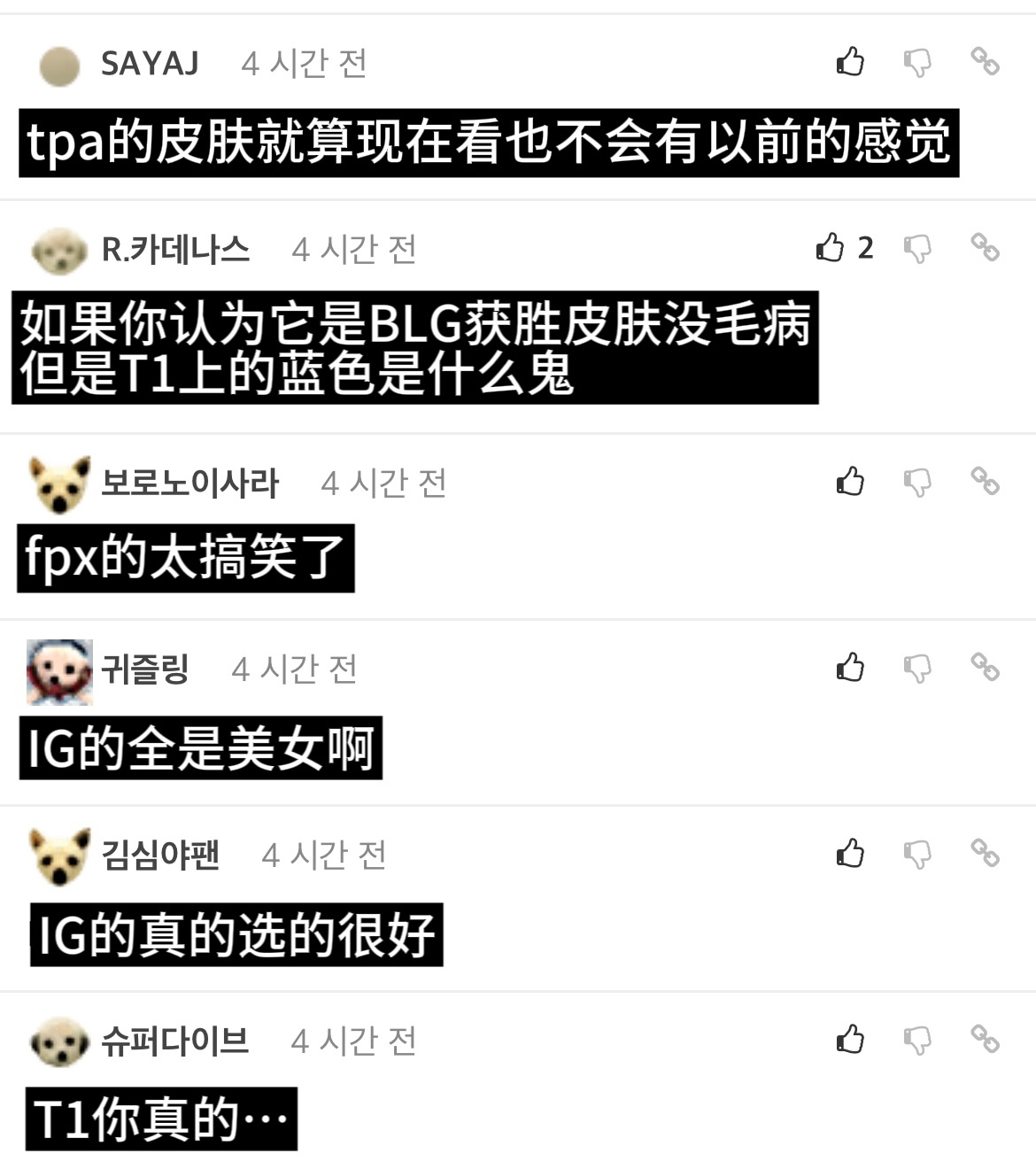Give thumbs down to 귀즐링's comment
The width and height of the screenshot is (1036, 1169).
[917, 669]
